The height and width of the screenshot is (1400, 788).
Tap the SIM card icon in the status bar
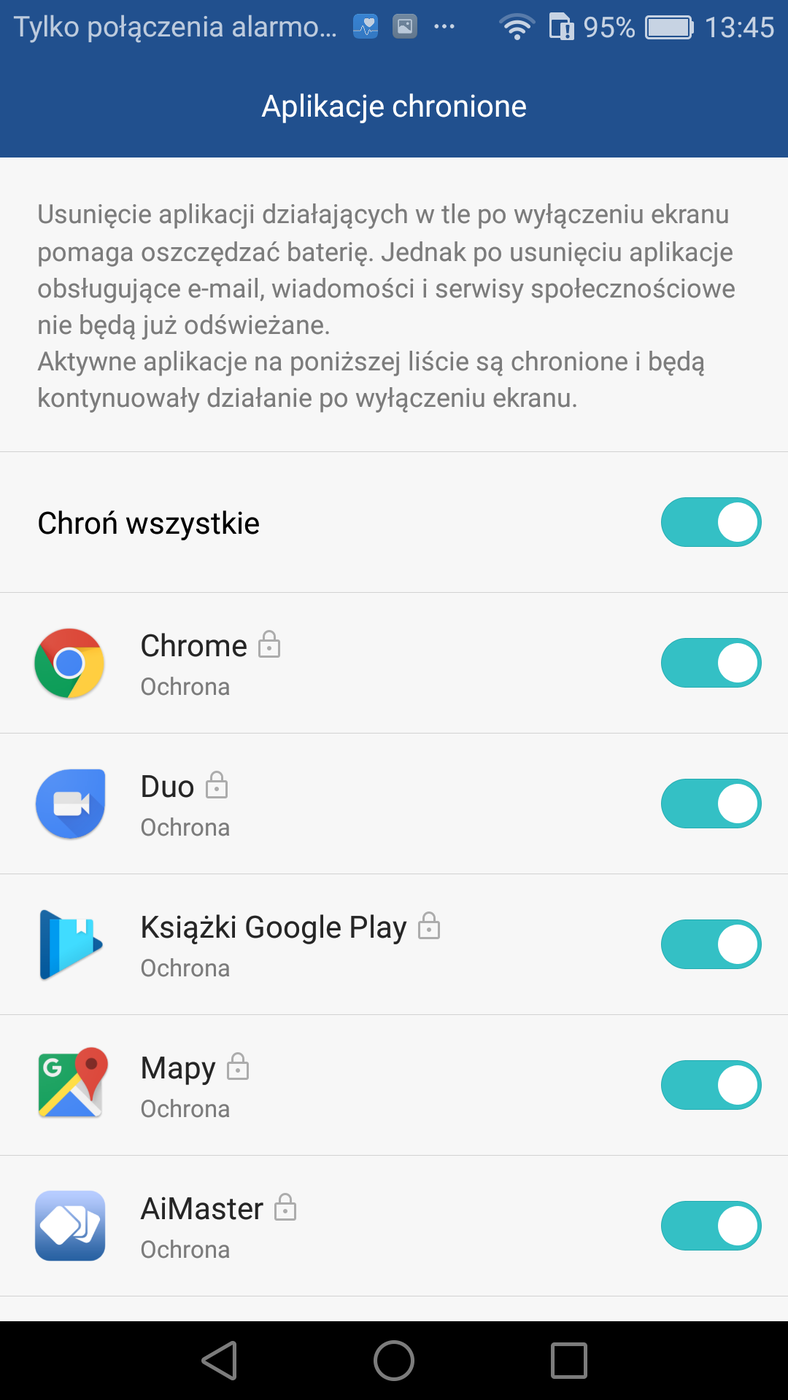click(561, 26)
